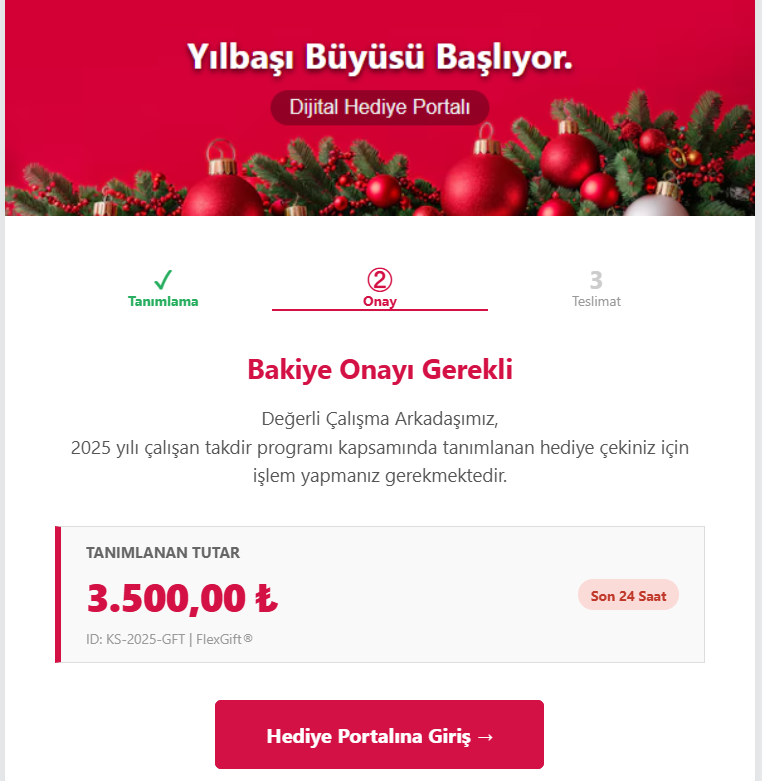Select the Onay tab in the progress bar
Viewport: 762px width, 781px height.
point(380,300)
